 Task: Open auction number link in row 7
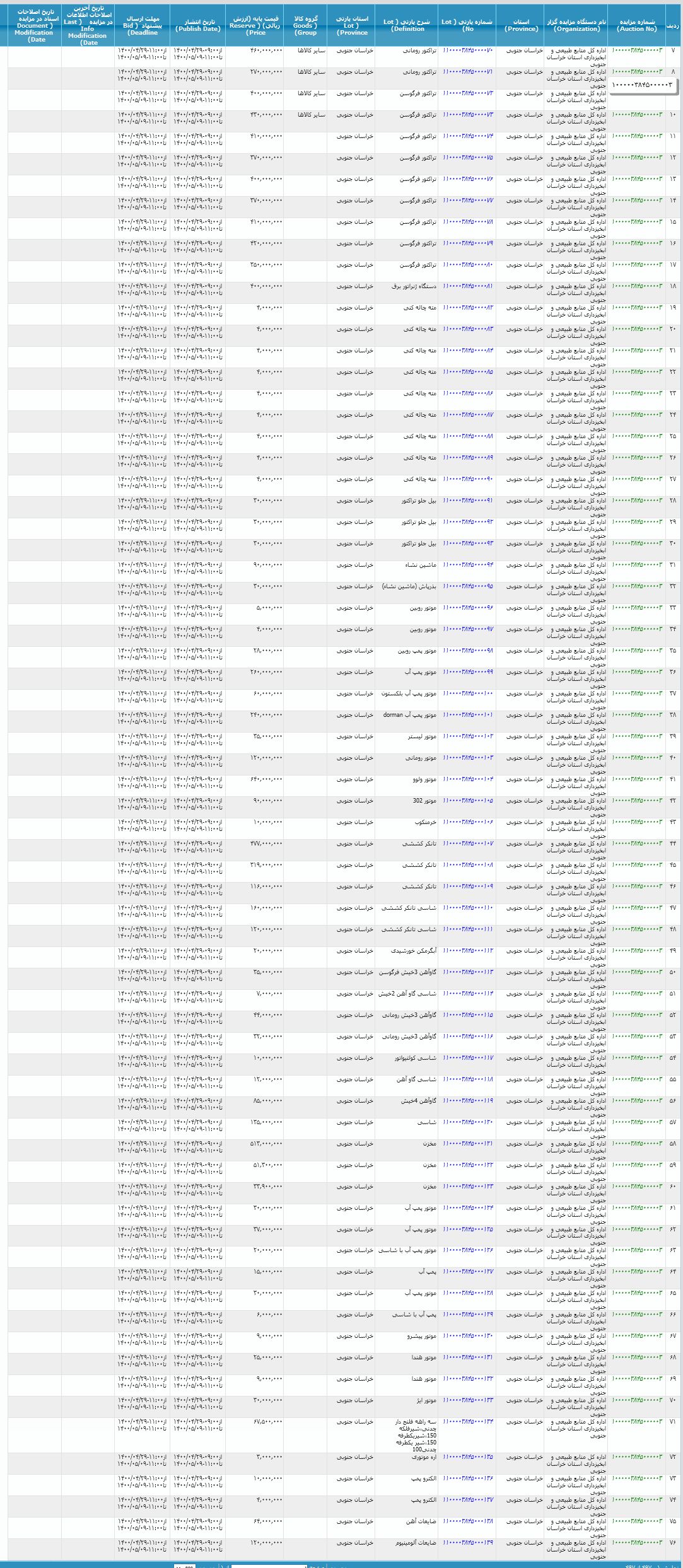pyautogui.click(x=637, y=50)
